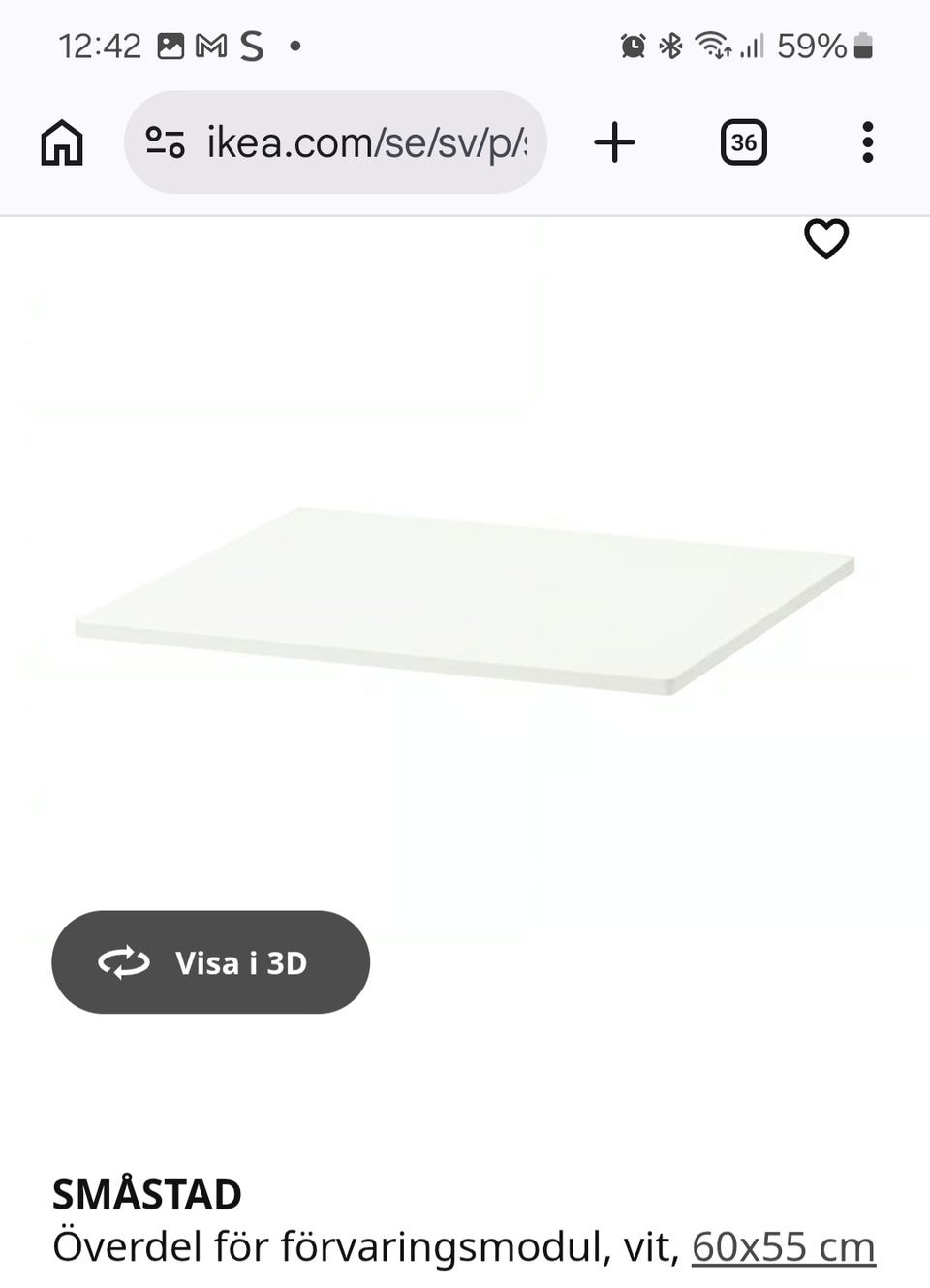This screenshot has height=1288, width=930.
Task: Open the 60x55 cm size link
Action: tap(783, 1246)
